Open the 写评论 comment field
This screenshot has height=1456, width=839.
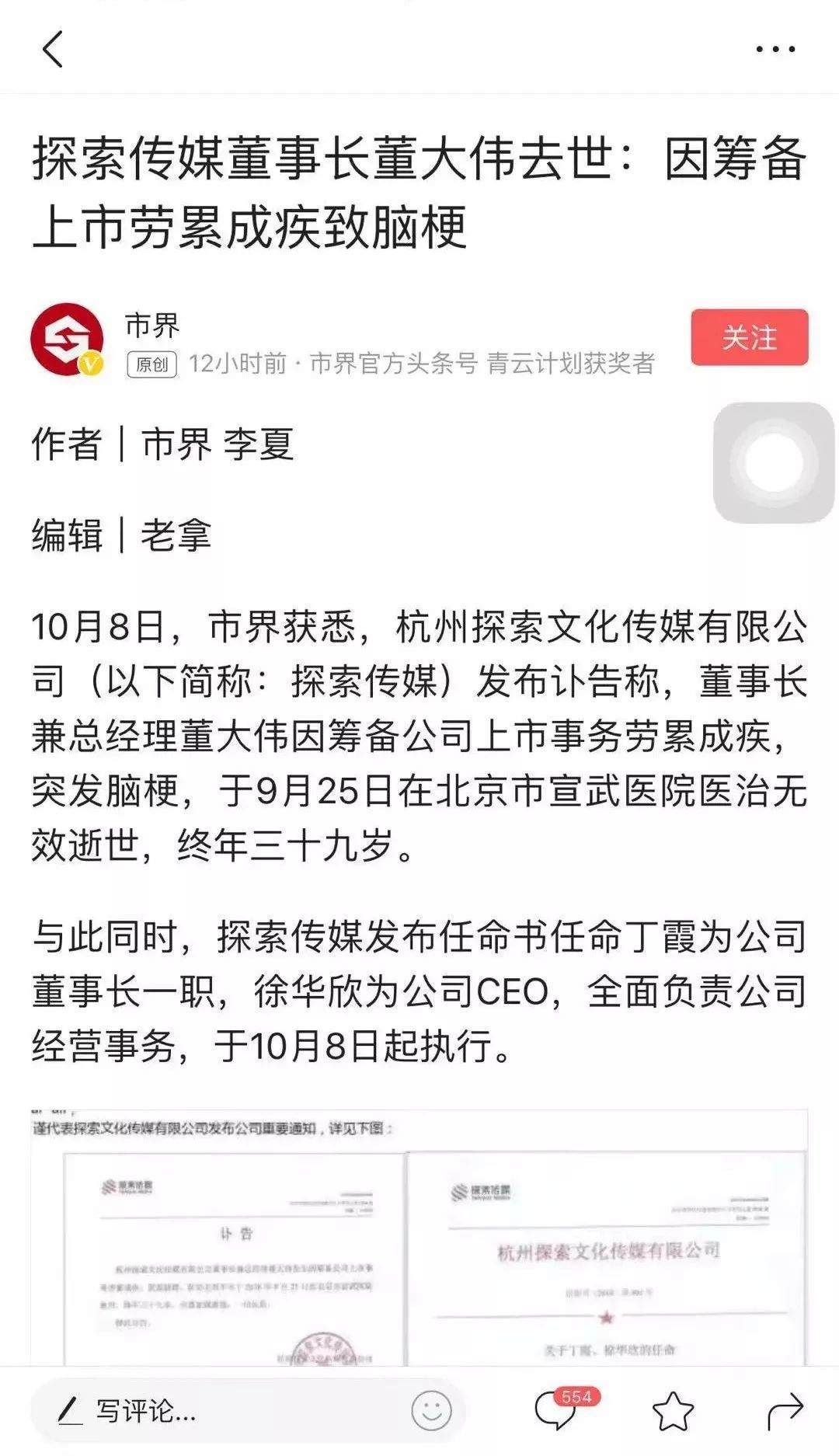tap(225, 1411)
